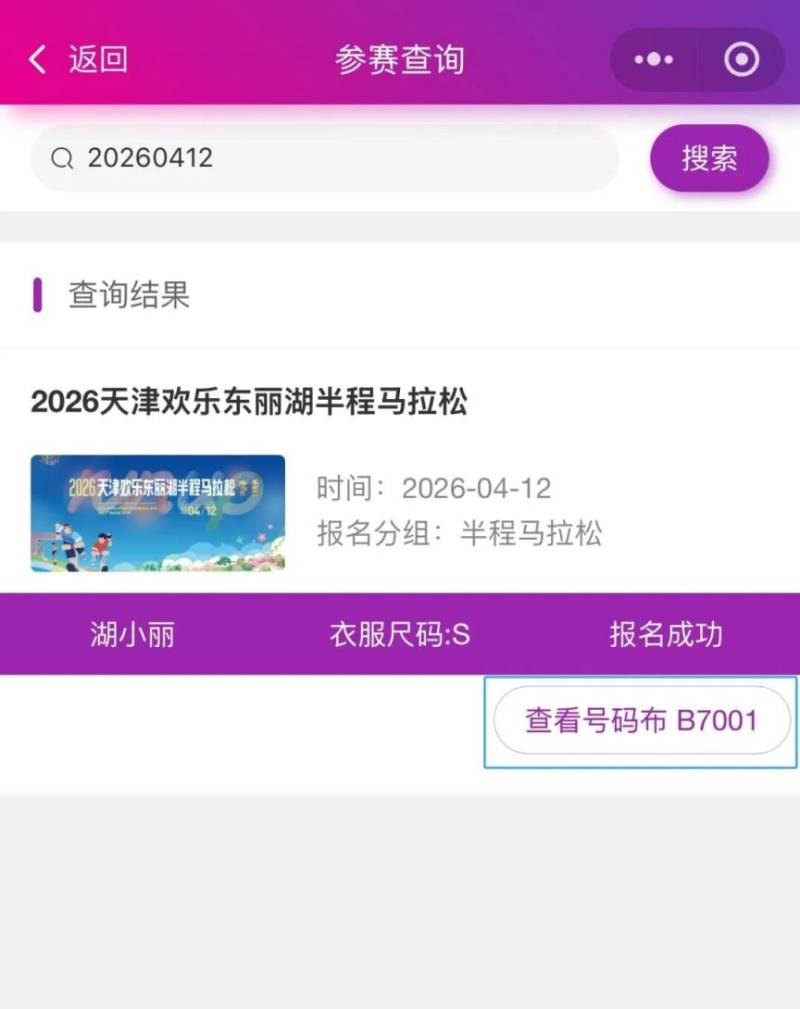Click the 20260412 search keyword text
Viewport: 800px width, 1009px height.
pos(150,158)
